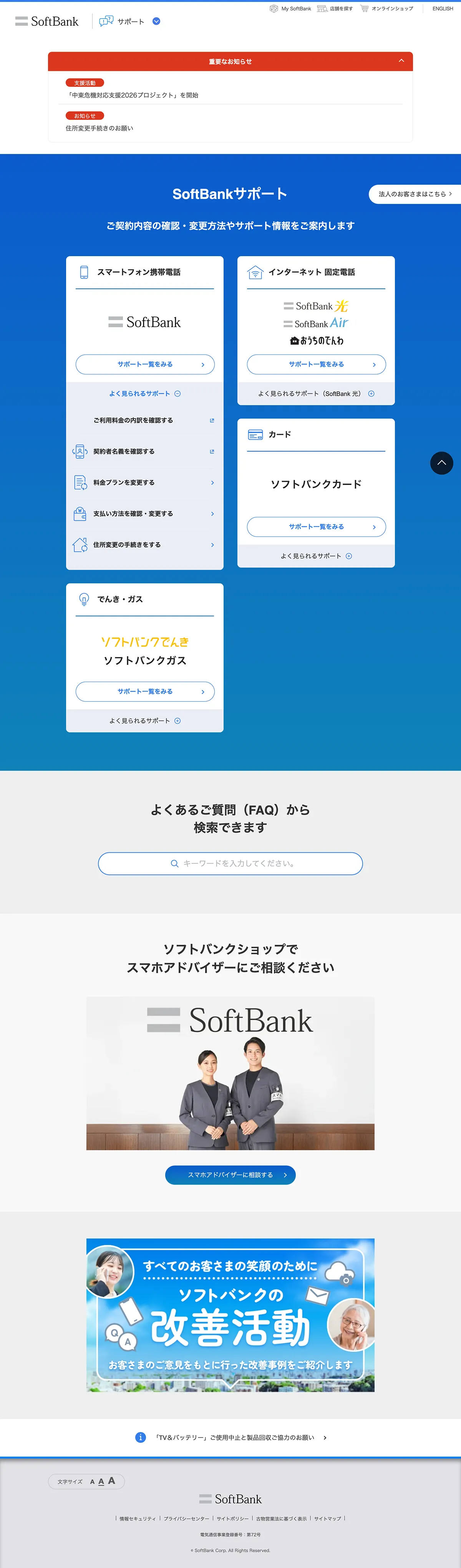Choose 住所変更の手続きをする row
The image size is (461, 1568).
[145, 545]
